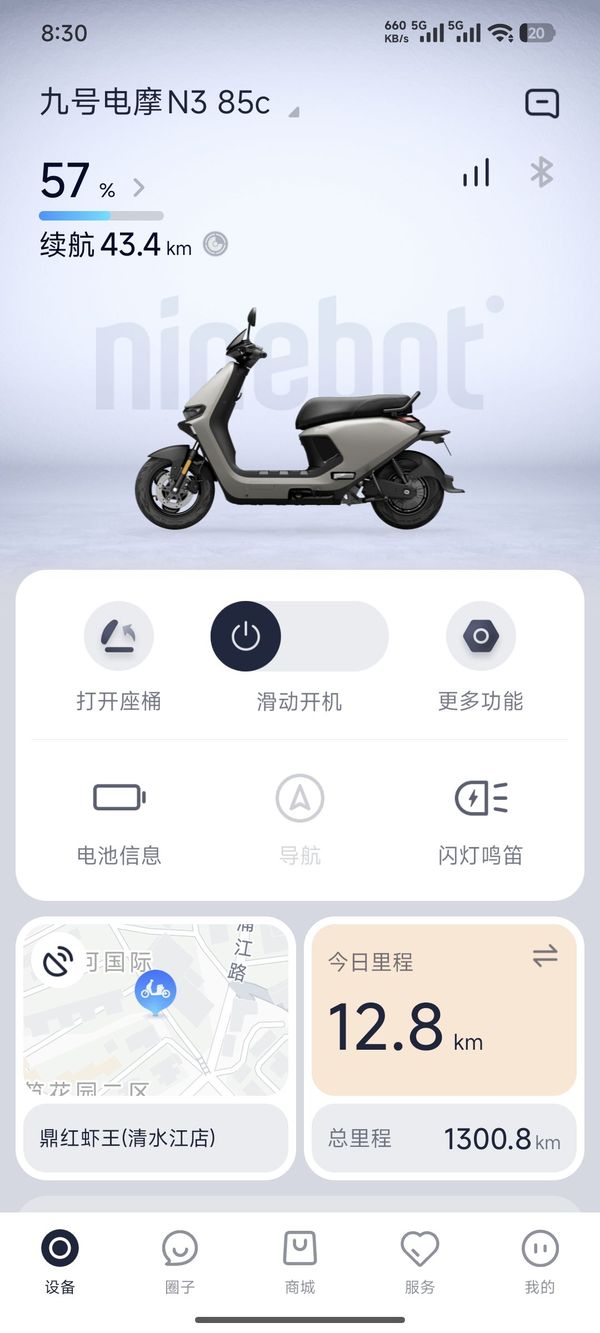This screenshot has height=1333, width=600.
Task: Tap the satellite positioning icon on map
Action: click(x=58, y=962)
